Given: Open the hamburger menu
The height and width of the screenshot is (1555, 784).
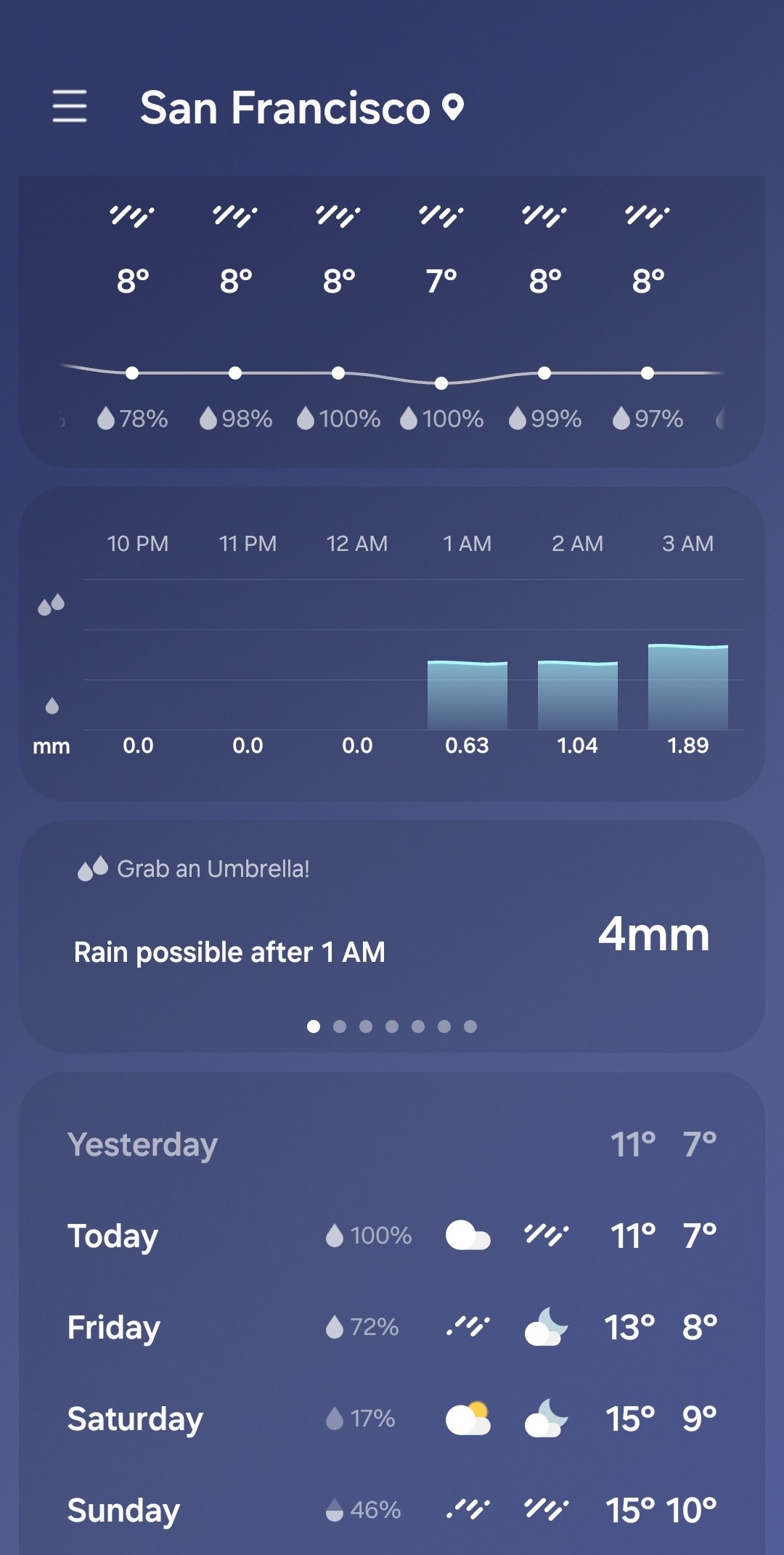Looking at the screenshot, I should (x=70, y=107).
